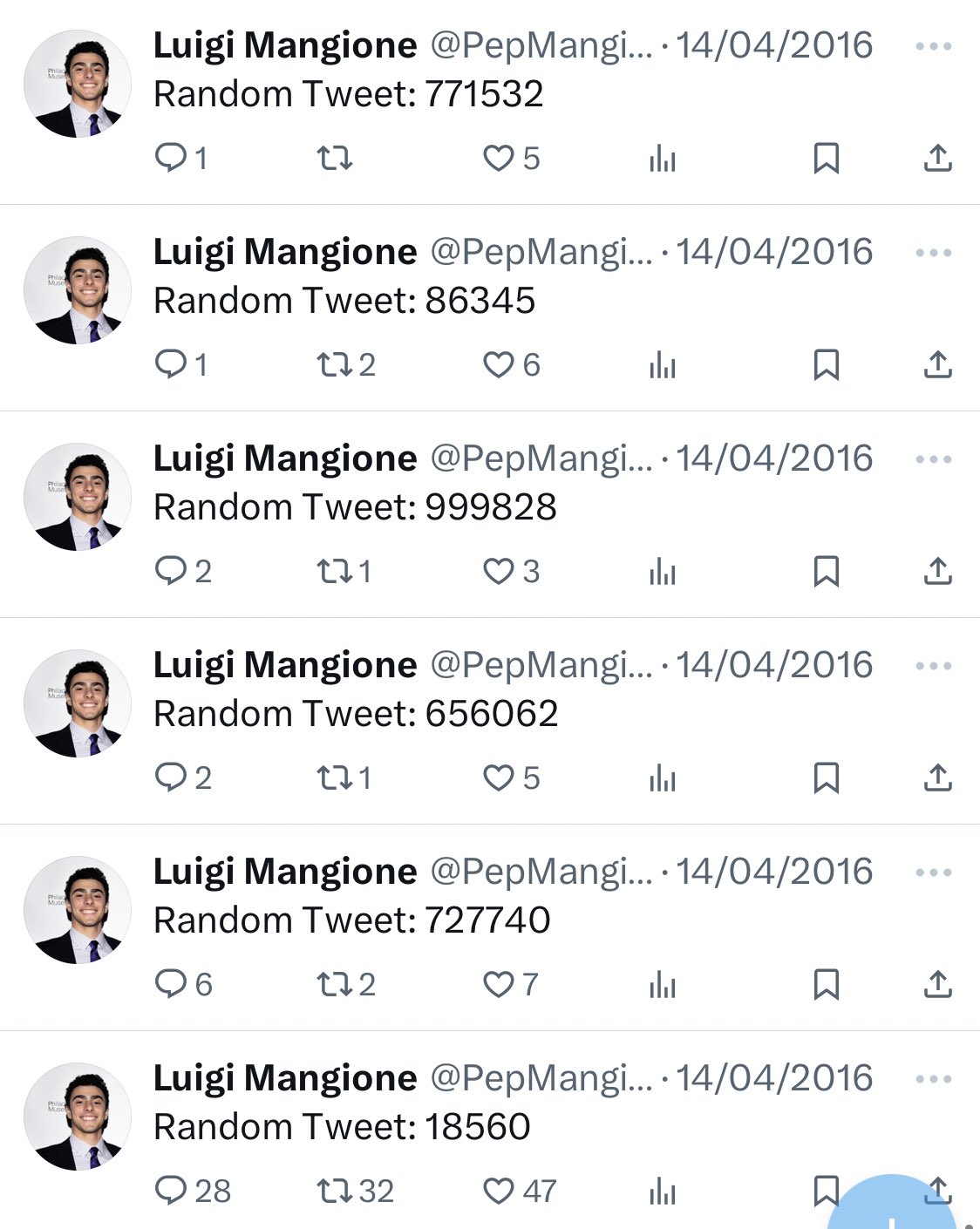Bookmark the tweet Random Tweet: 656062
The width and height of the screenshot is (980, 1229).
(x=826, y=777)
